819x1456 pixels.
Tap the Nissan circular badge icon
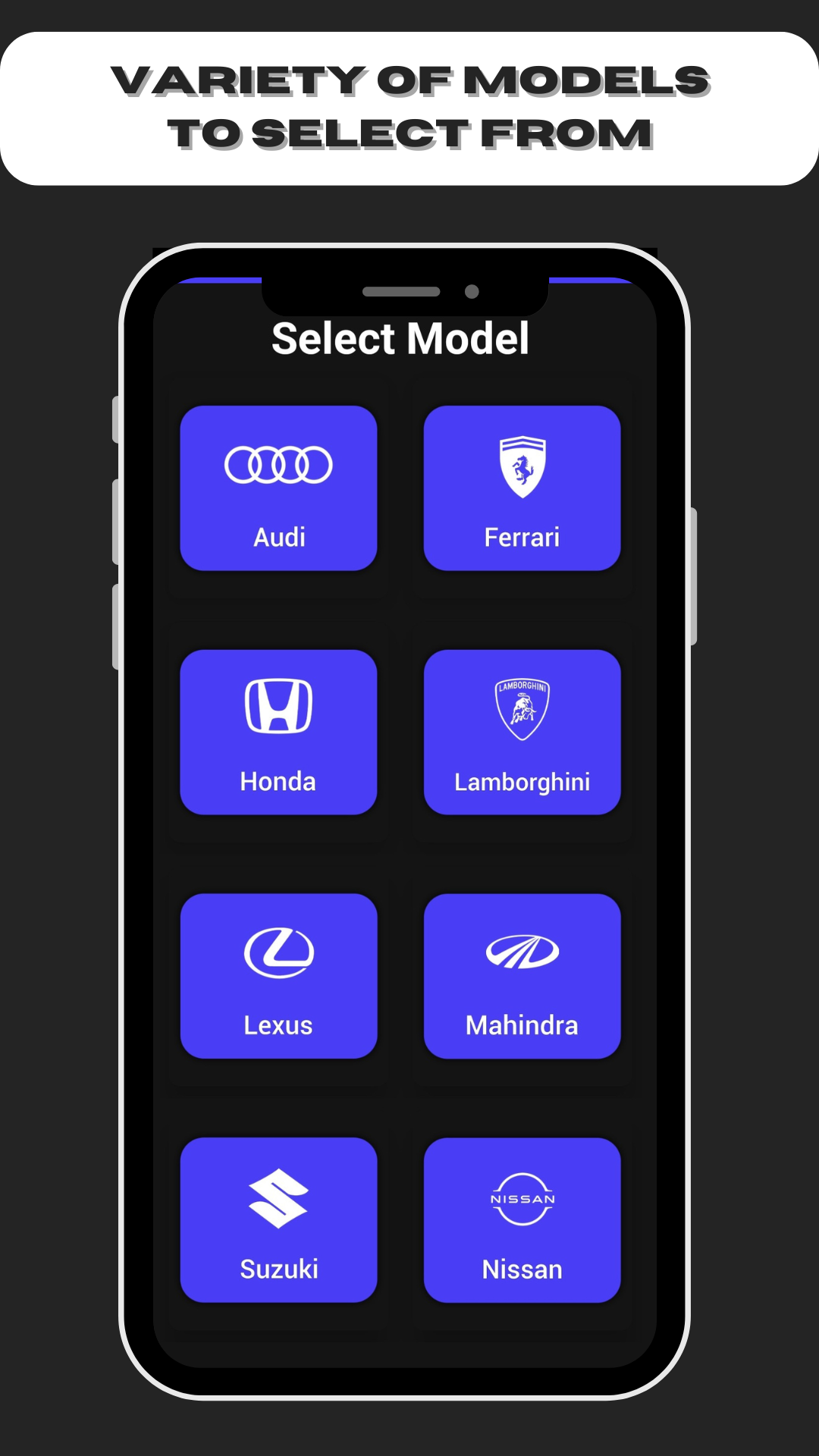[x=522, y=1198]
